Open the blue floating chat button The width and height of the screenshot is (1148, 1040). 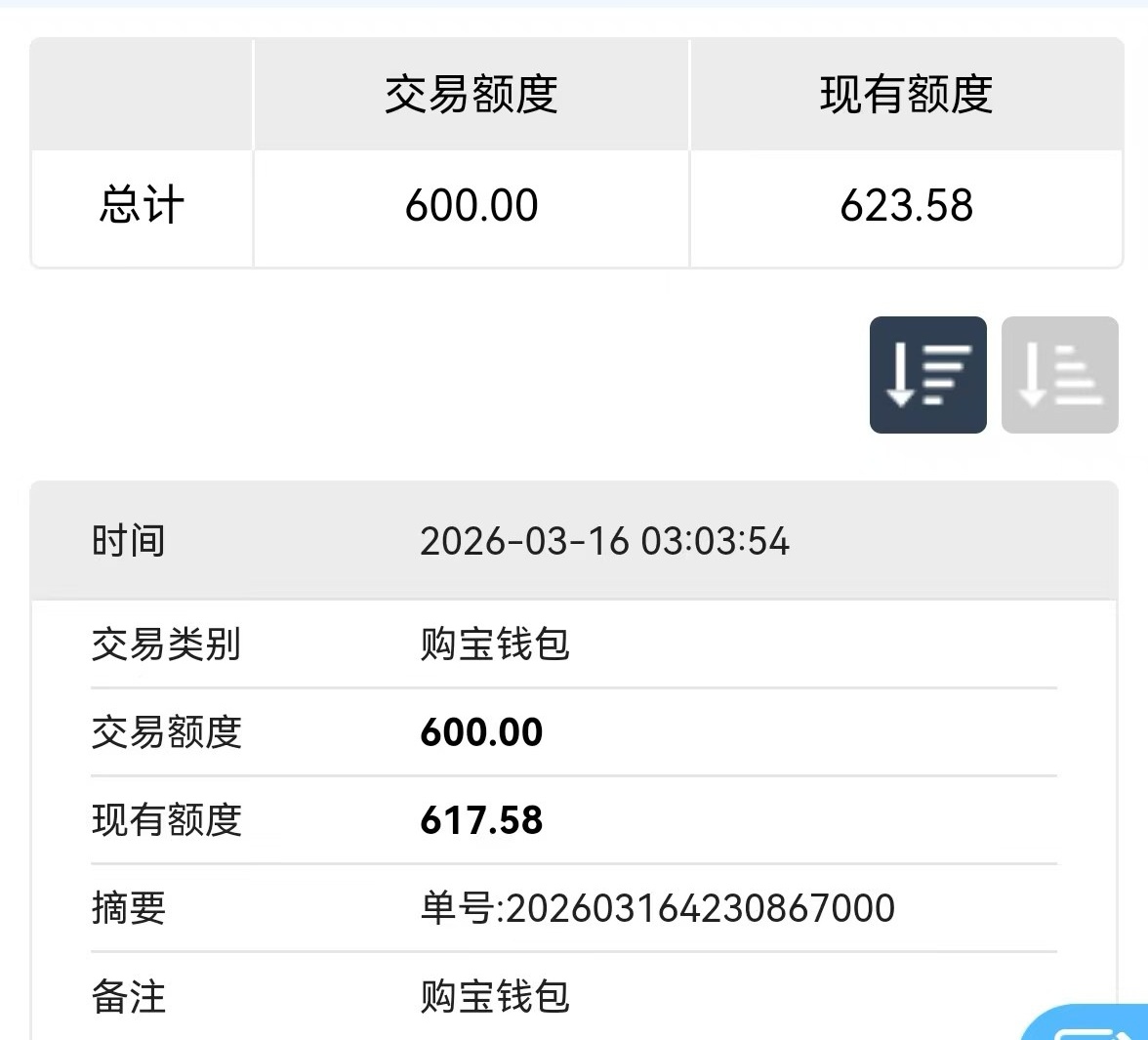click(x=1093, y=1025)
